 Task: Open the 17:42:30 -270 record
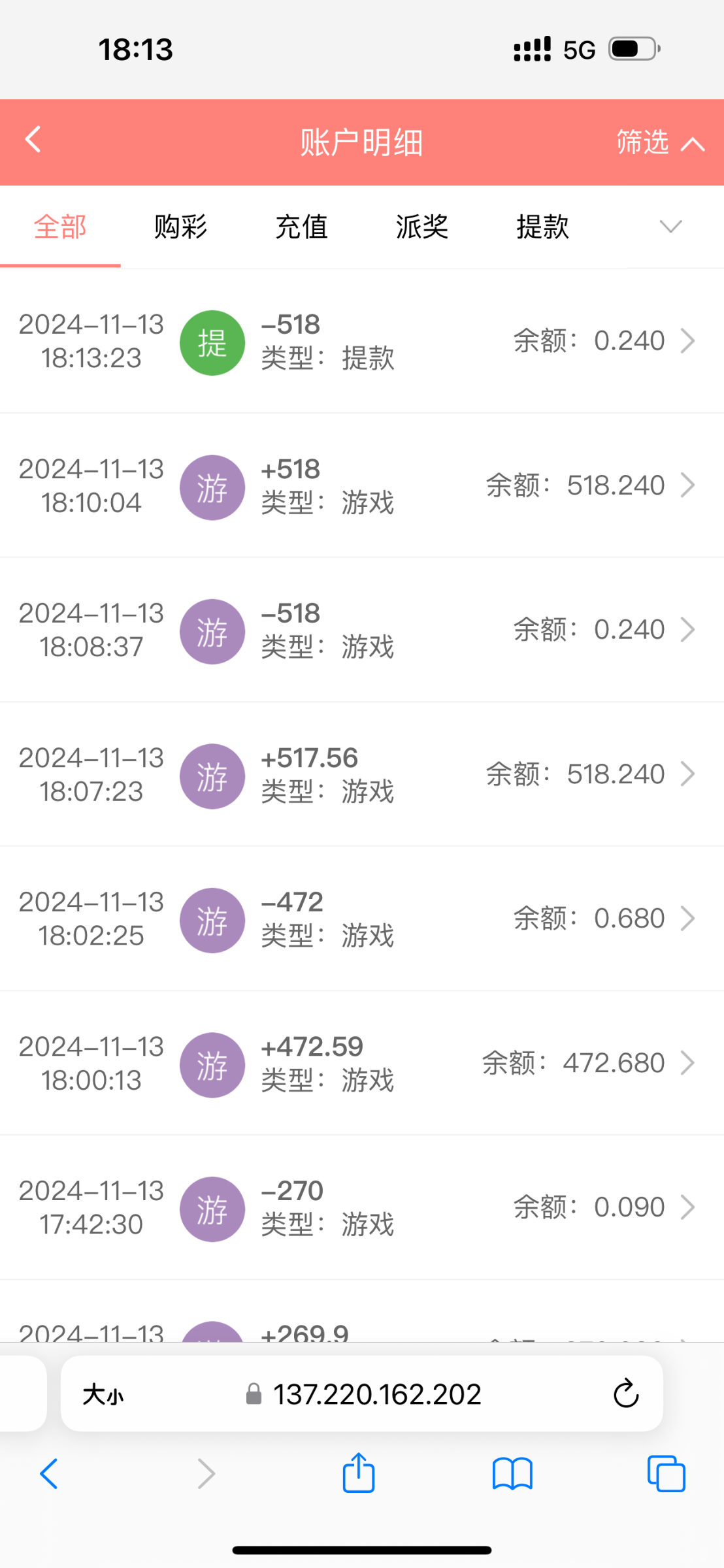pos(362,1207)
